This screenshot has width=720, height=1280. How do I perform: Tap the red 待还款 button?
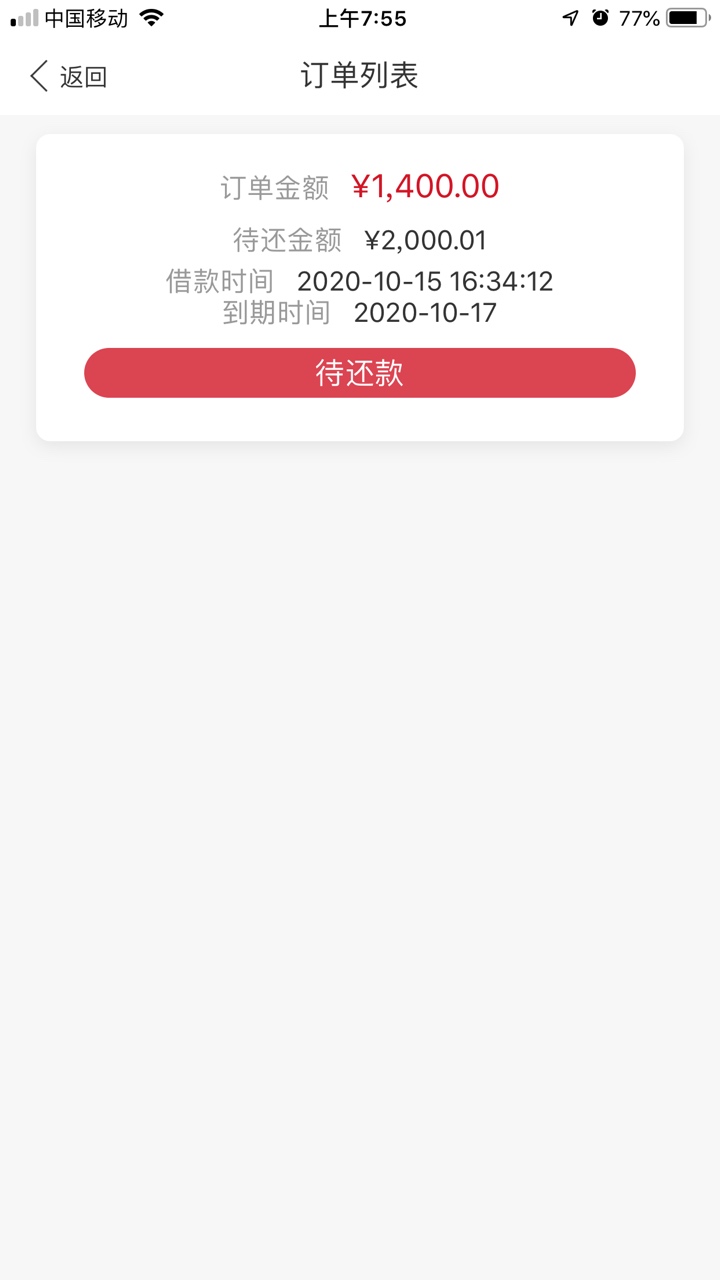[x=360, y=373]
